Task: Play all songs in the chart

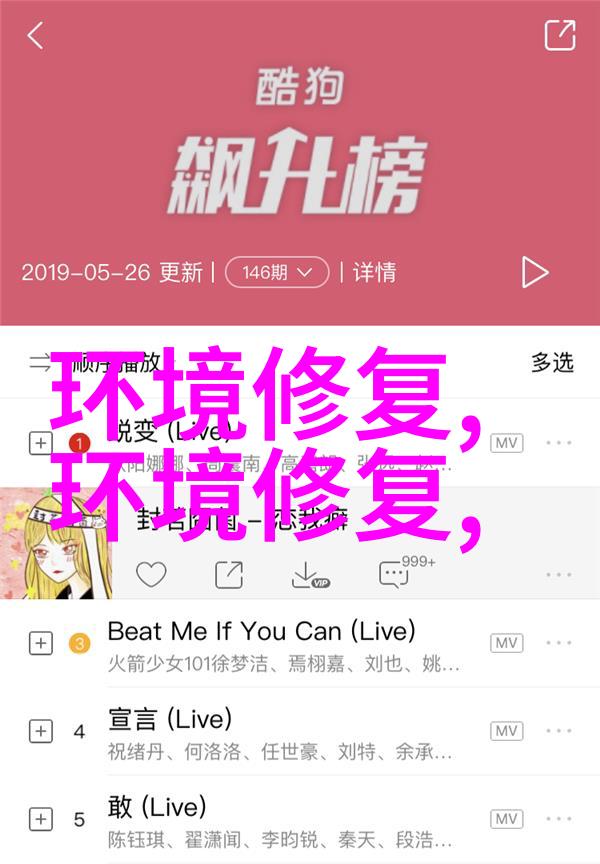Action: pyautogui.click(x=534, y=272)
